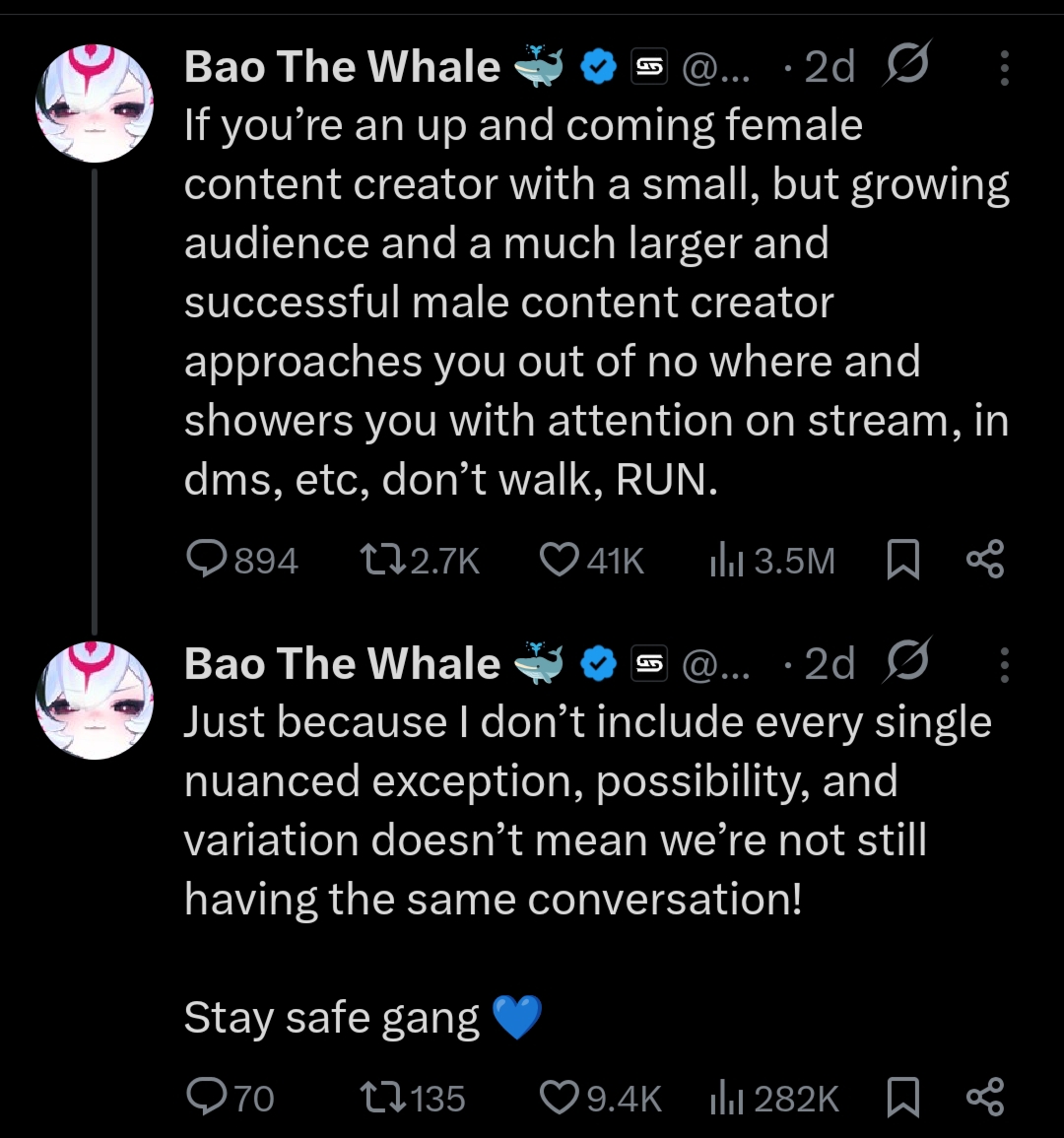Image resolution: width=1064 pixels, height=1138 pixels.
Task: Open Bao The Whale avatar on first tweet
Action: pyautogui.click(x=95, y=103)
